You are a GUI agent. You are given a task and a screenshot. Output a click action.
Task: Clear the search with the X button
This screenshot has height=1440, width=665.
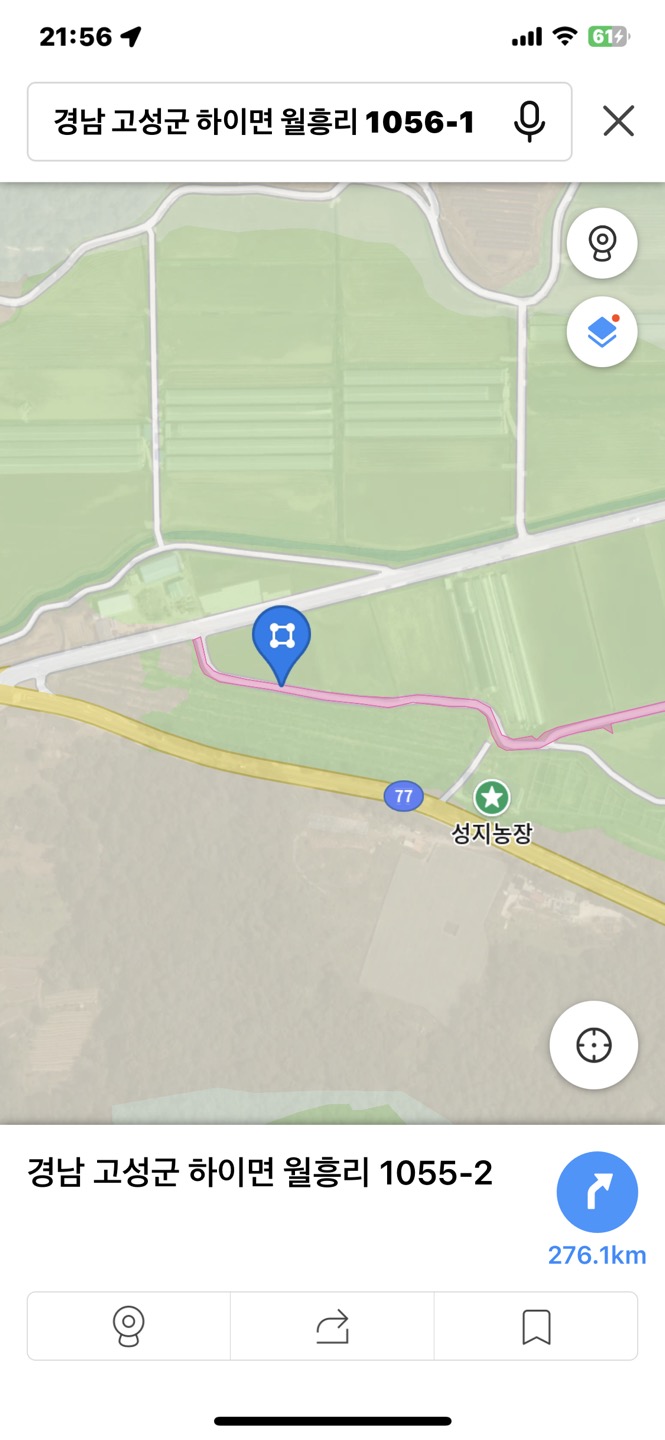(618, 122)
